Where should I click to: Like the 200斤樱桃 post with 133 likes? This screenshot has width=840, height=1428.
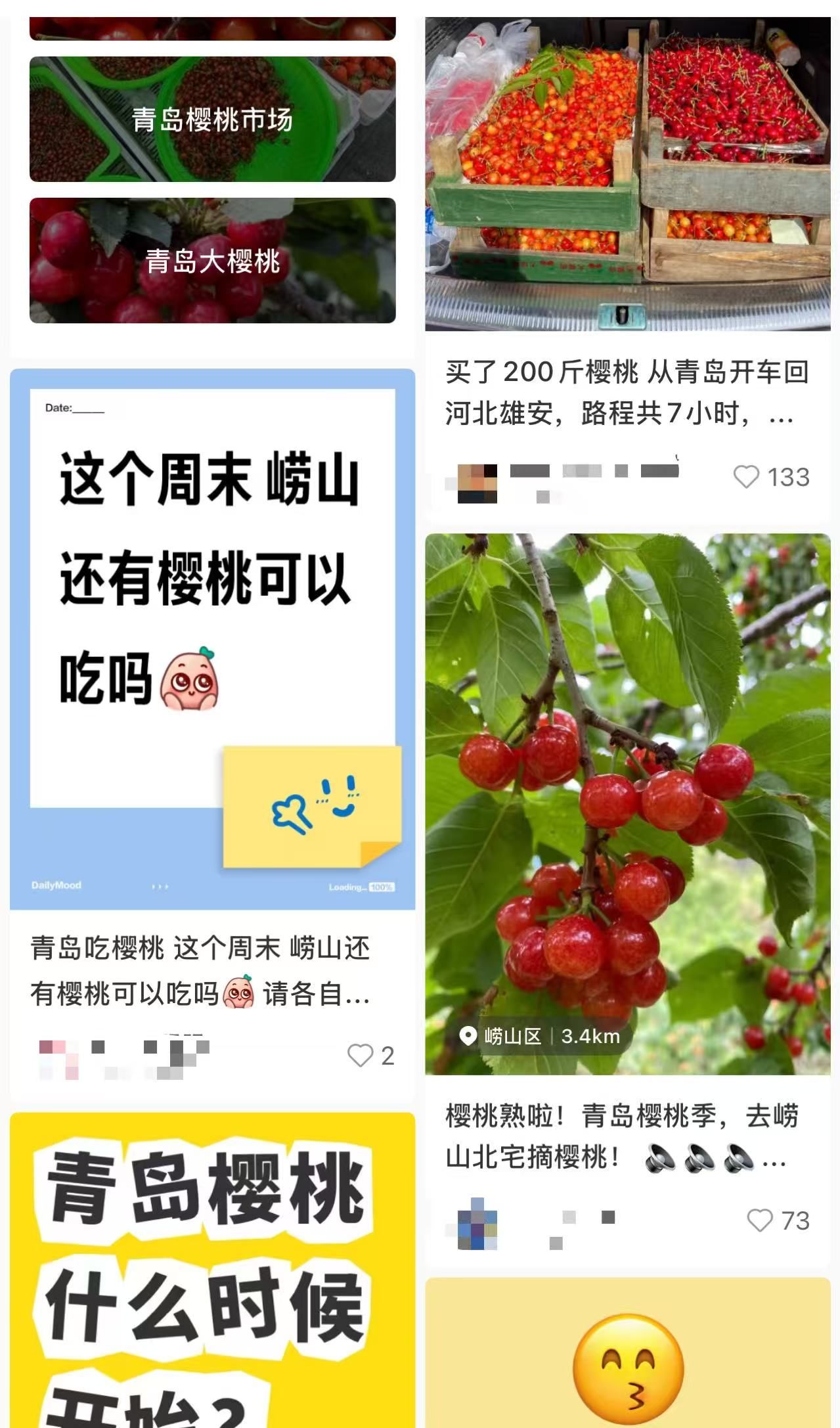746,477
